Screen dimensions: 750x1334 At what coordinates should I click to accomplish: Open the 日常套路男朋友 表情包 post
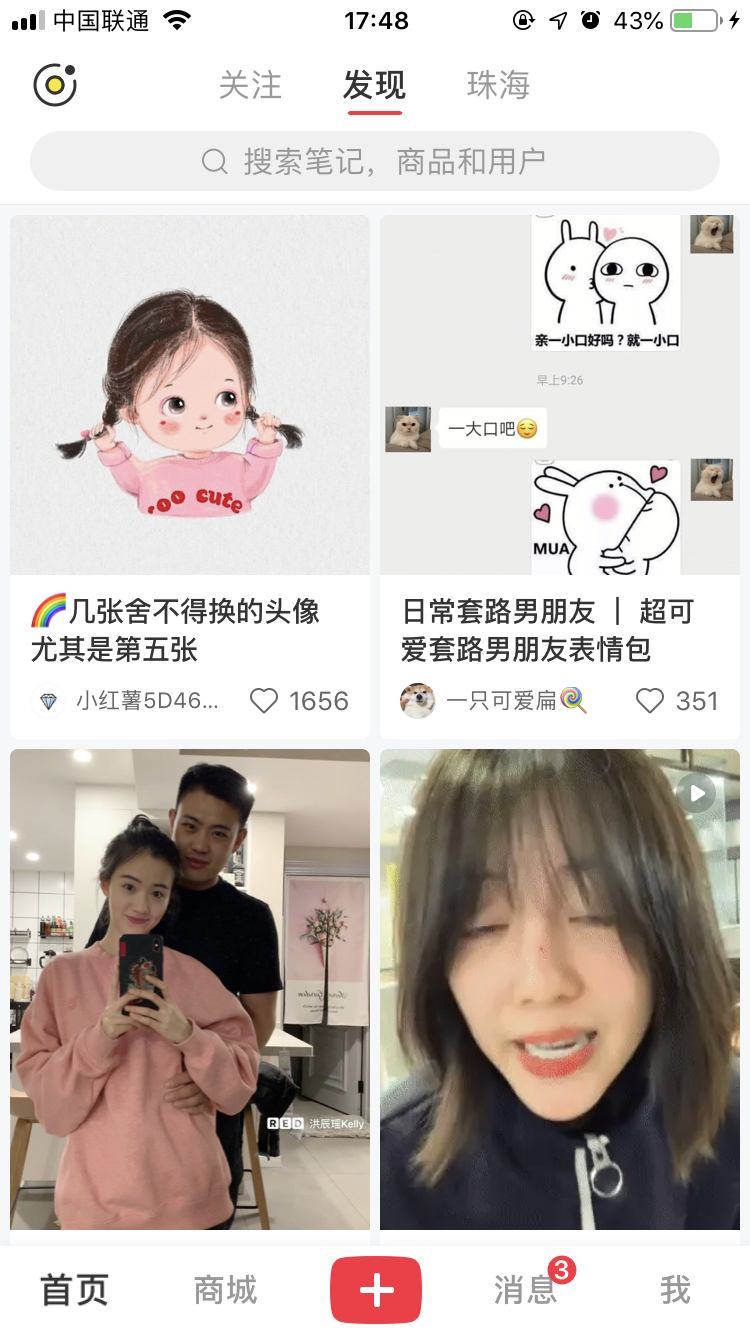560,395
